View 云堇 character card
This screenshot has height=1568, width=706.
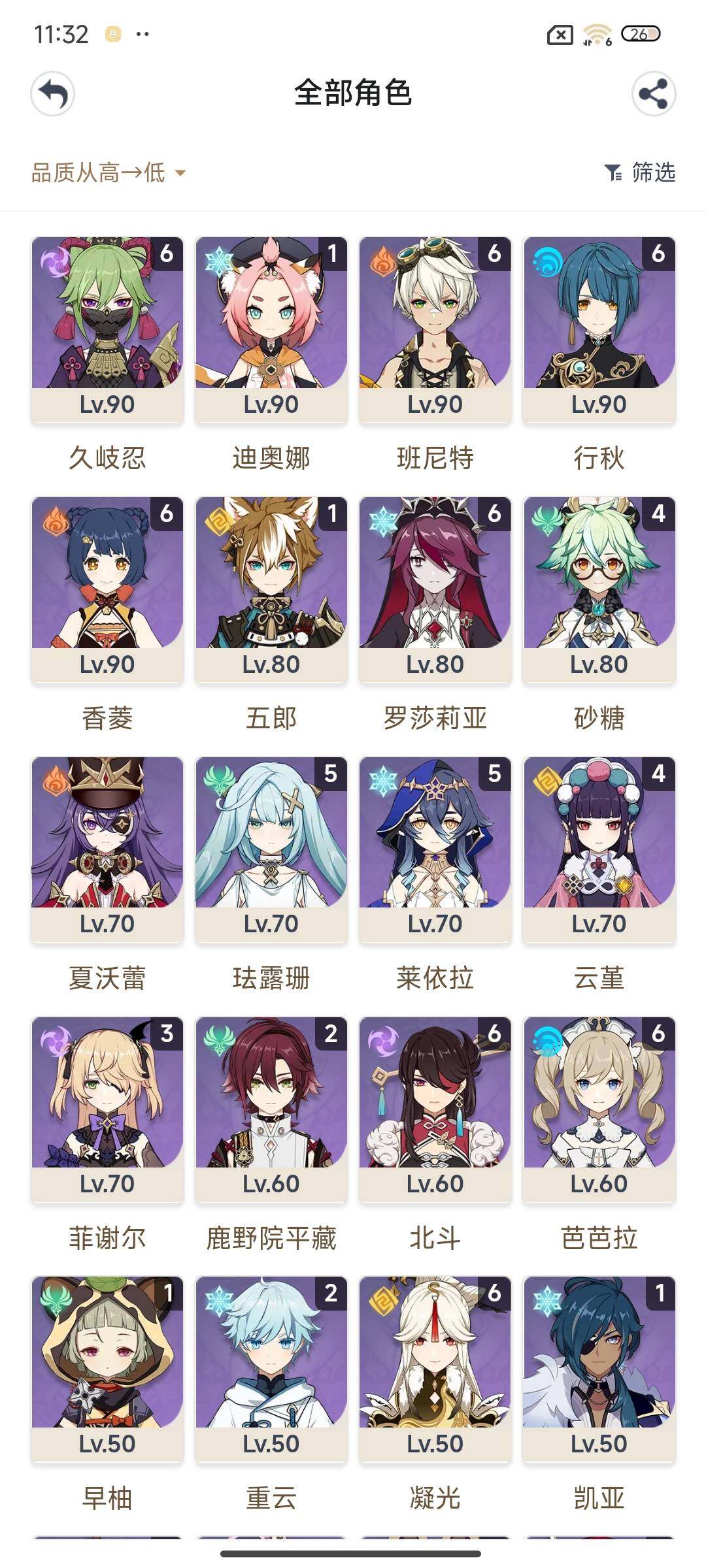(599, 849)
